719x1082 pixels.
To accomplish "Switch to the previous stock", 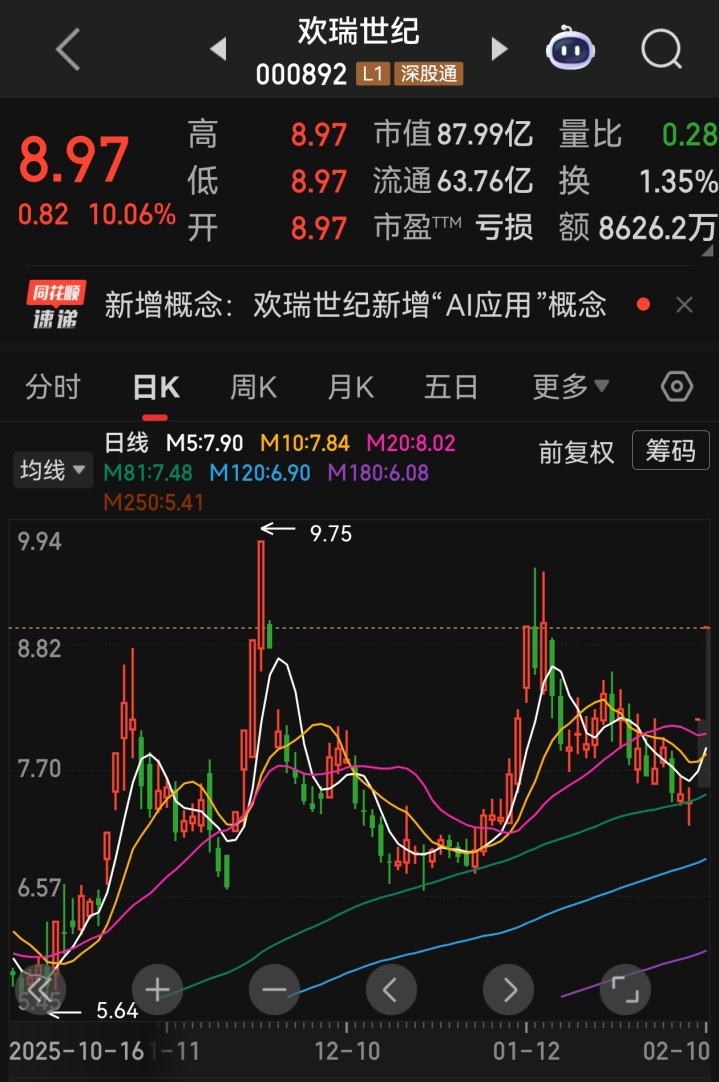I will tap(218, 49).
